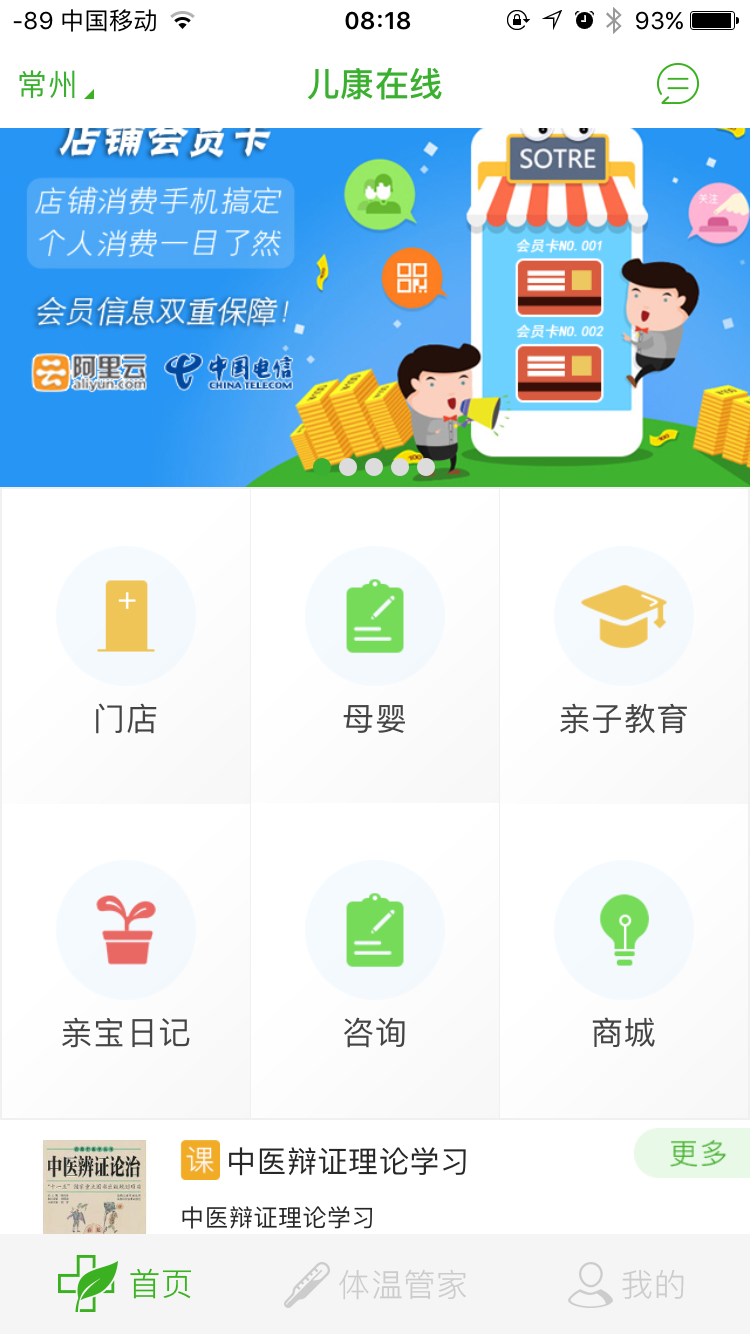Select the 首页 home tab
The width and height of the screenshot is (750, 1334).
[x=126, y=1285]
